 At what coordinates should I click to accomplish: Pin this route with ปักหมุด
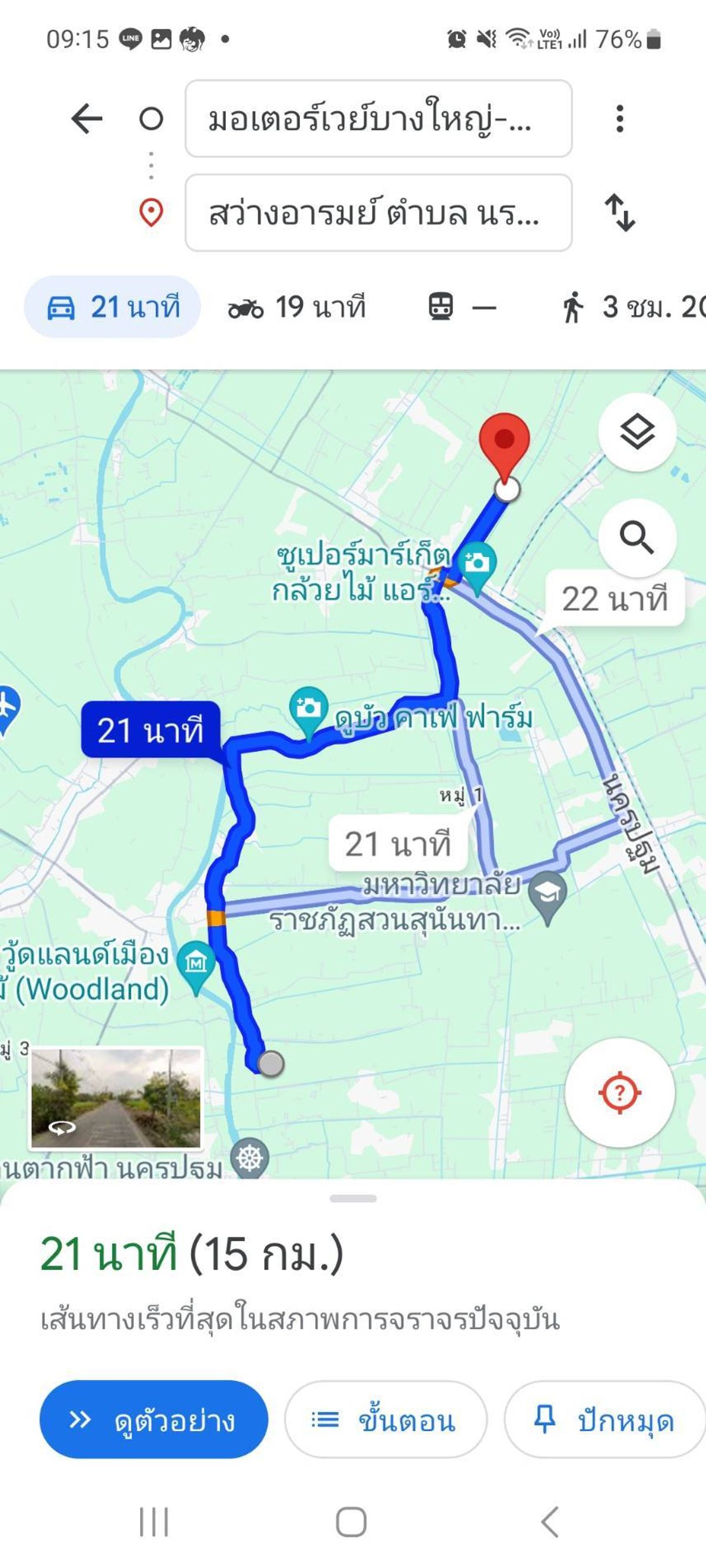[x=605, y=1419]
